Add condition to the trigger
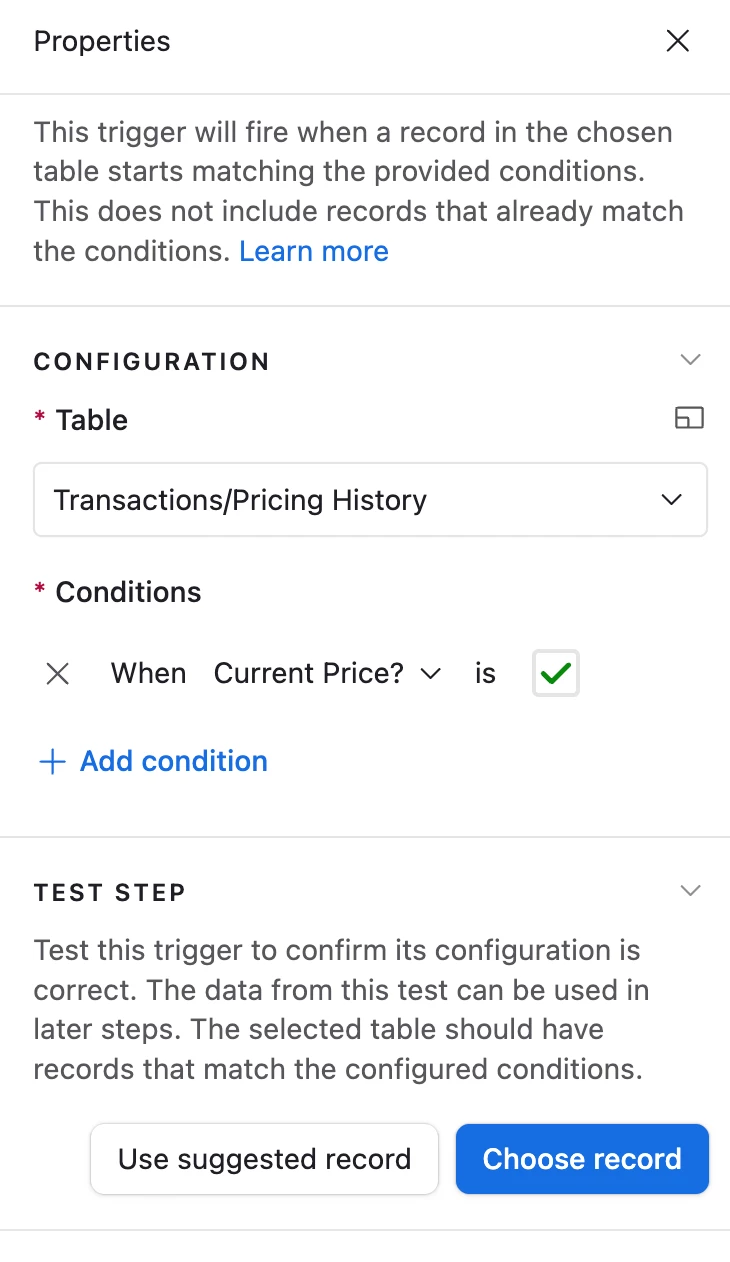The image size is (730, 1262). [153, 761]
